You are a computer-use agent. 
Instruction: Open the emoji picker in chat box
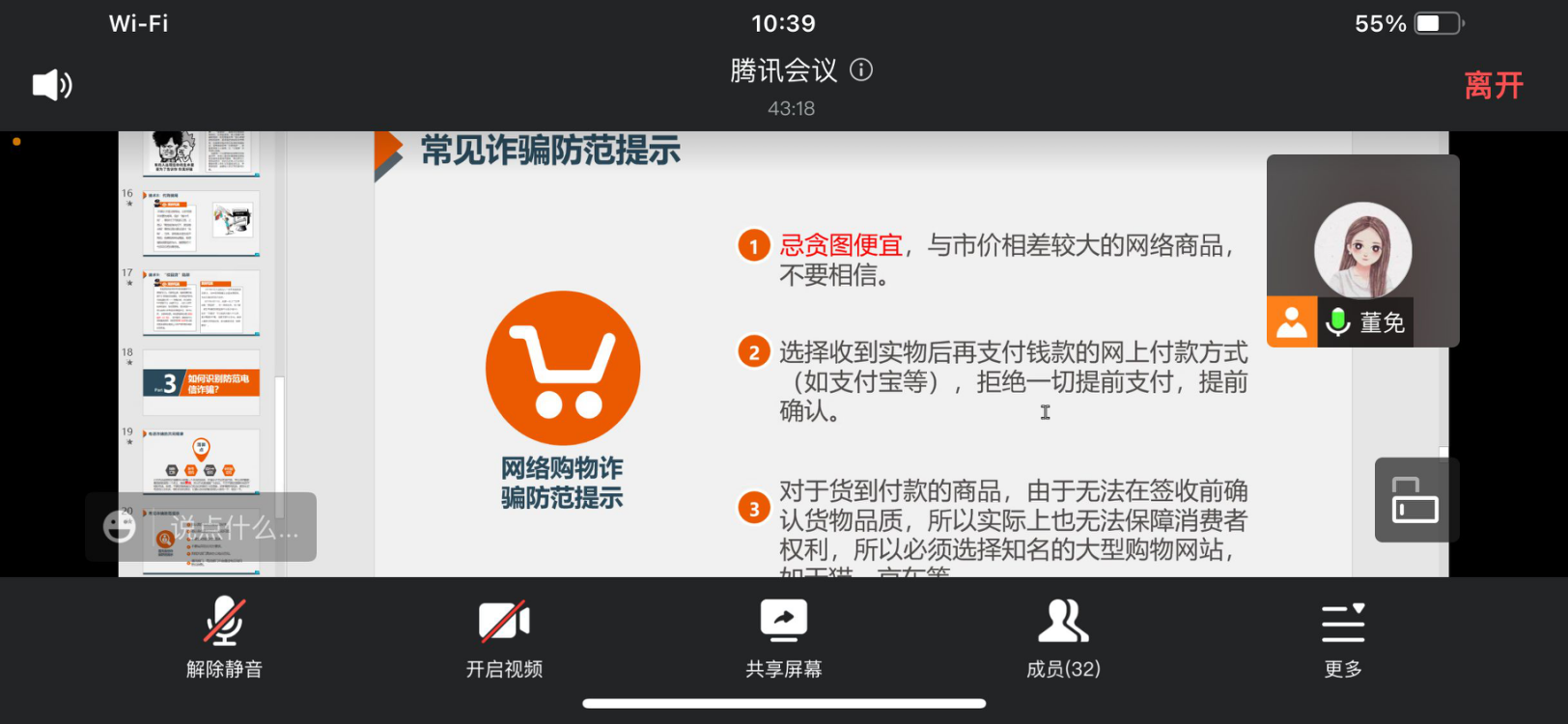[x=120, y=526]
